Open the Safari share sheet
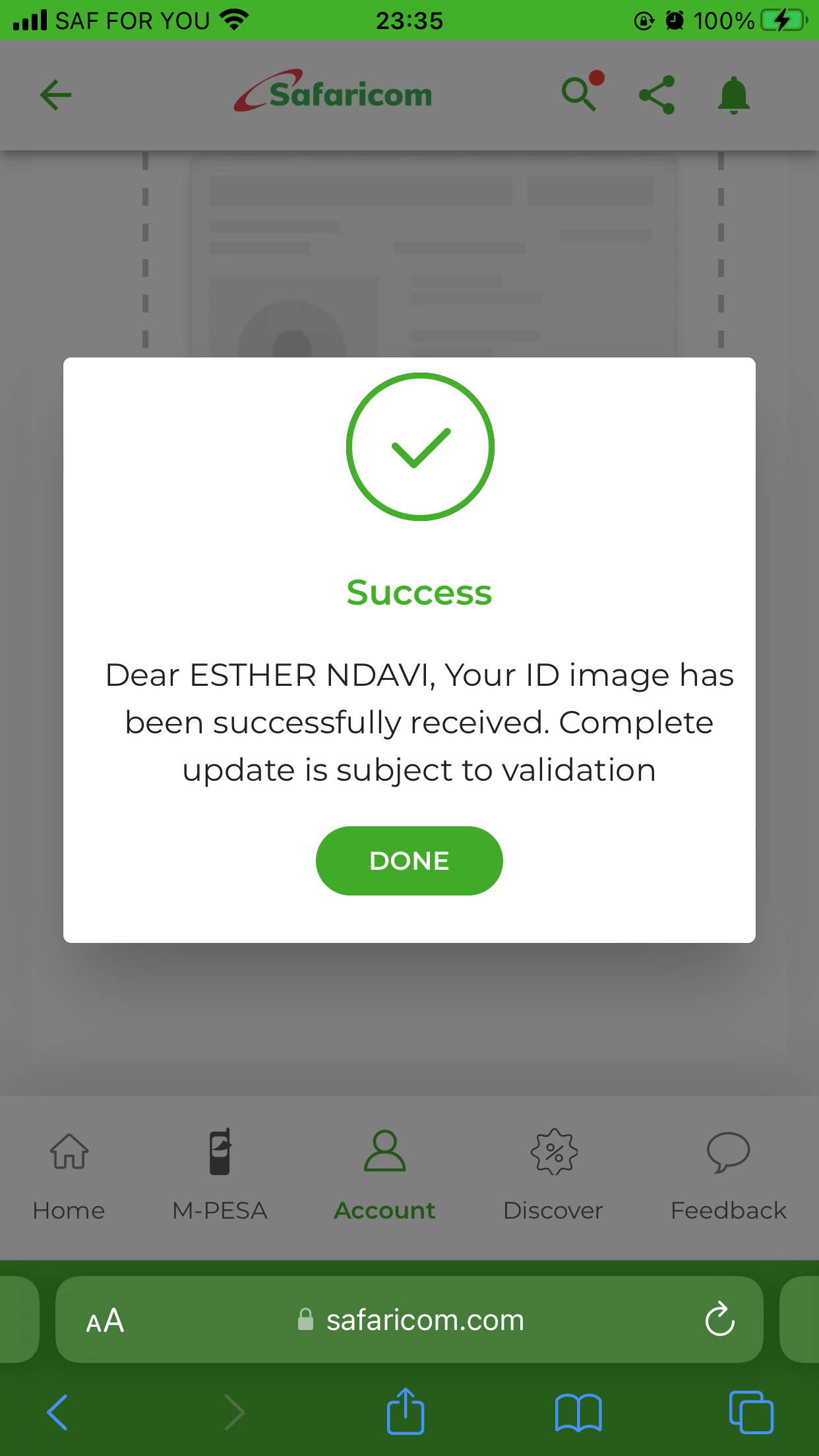This screenshot has height=1456, width=819. [406, 1411]
